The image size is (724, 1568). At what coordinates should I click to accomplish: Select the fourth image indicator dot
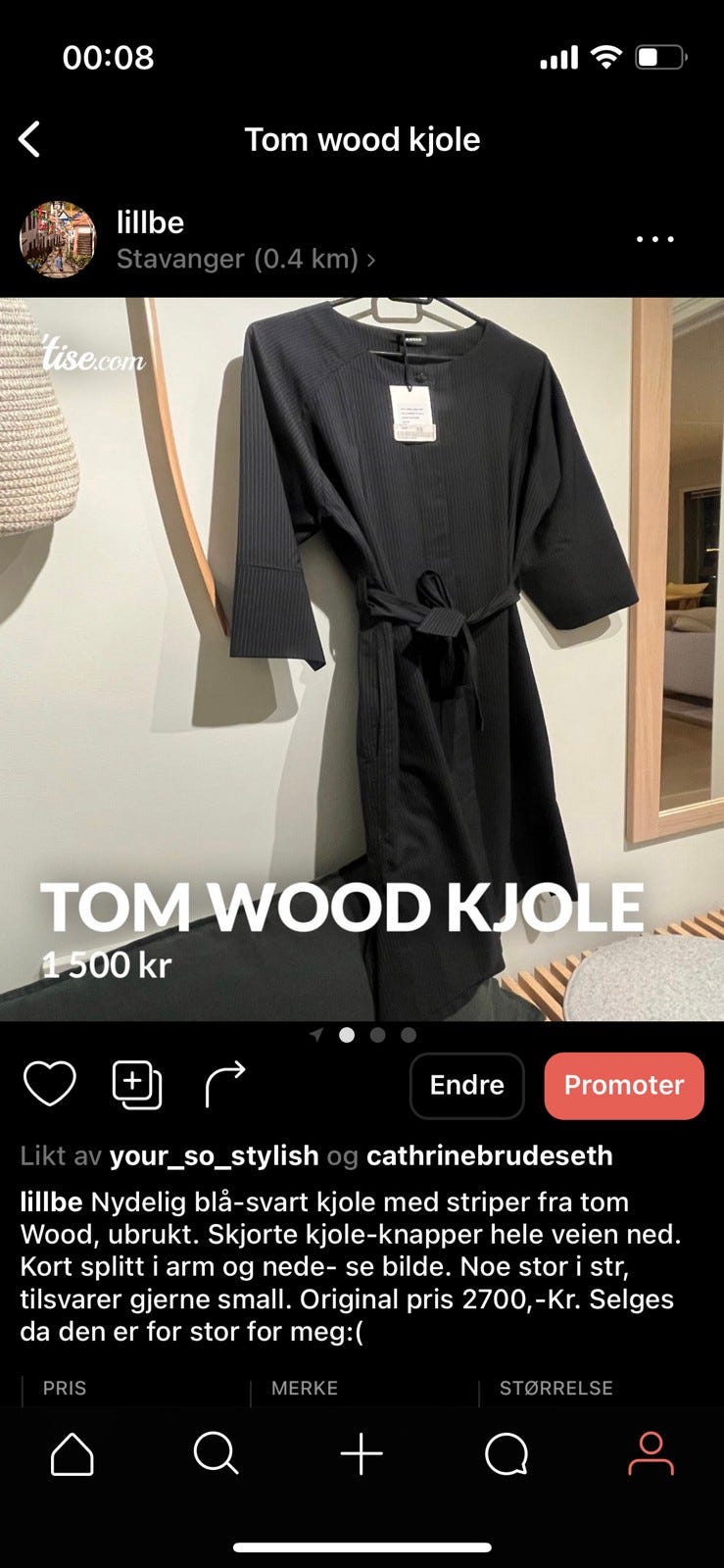click(408, 1034)
